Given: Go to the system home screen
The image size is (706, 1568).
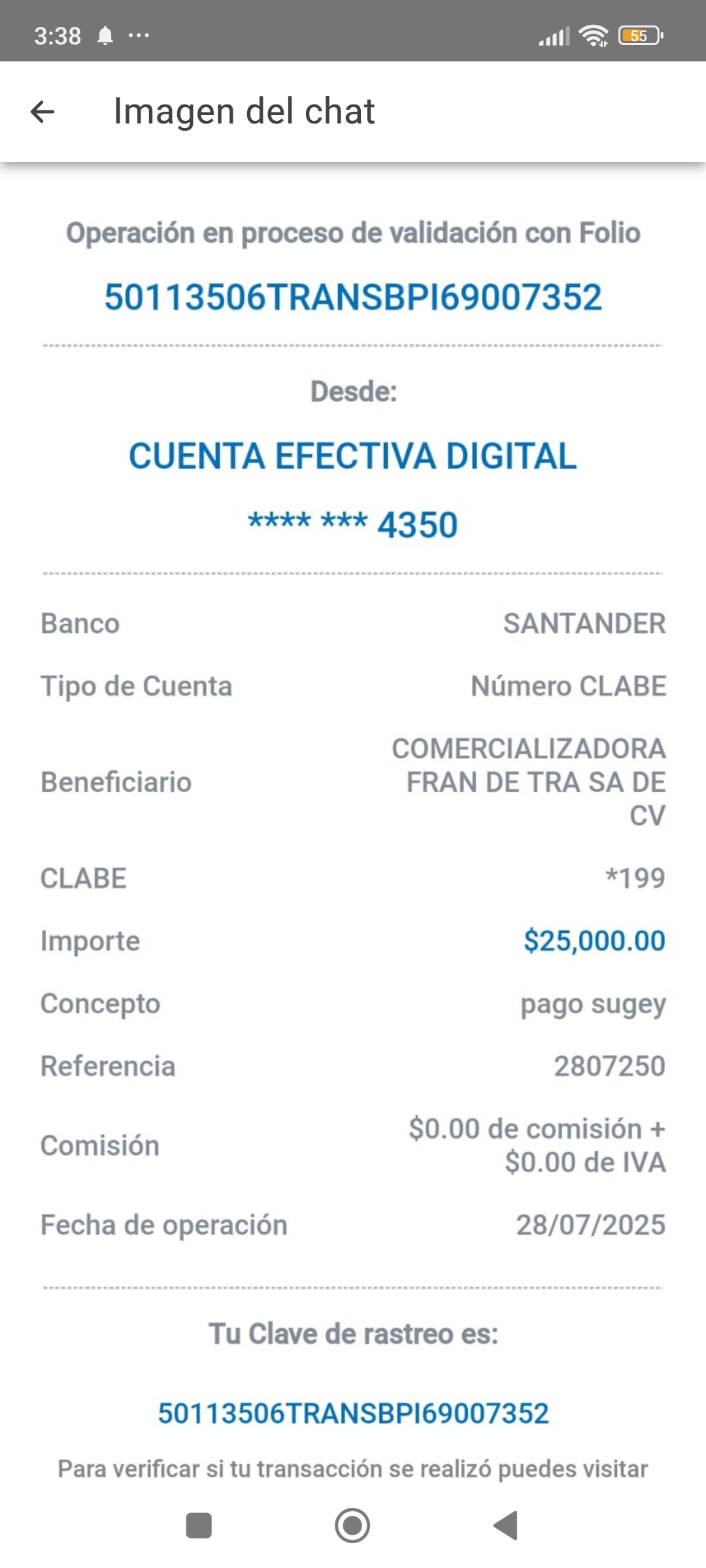Looking at the screenshot, I should 352,1526.
